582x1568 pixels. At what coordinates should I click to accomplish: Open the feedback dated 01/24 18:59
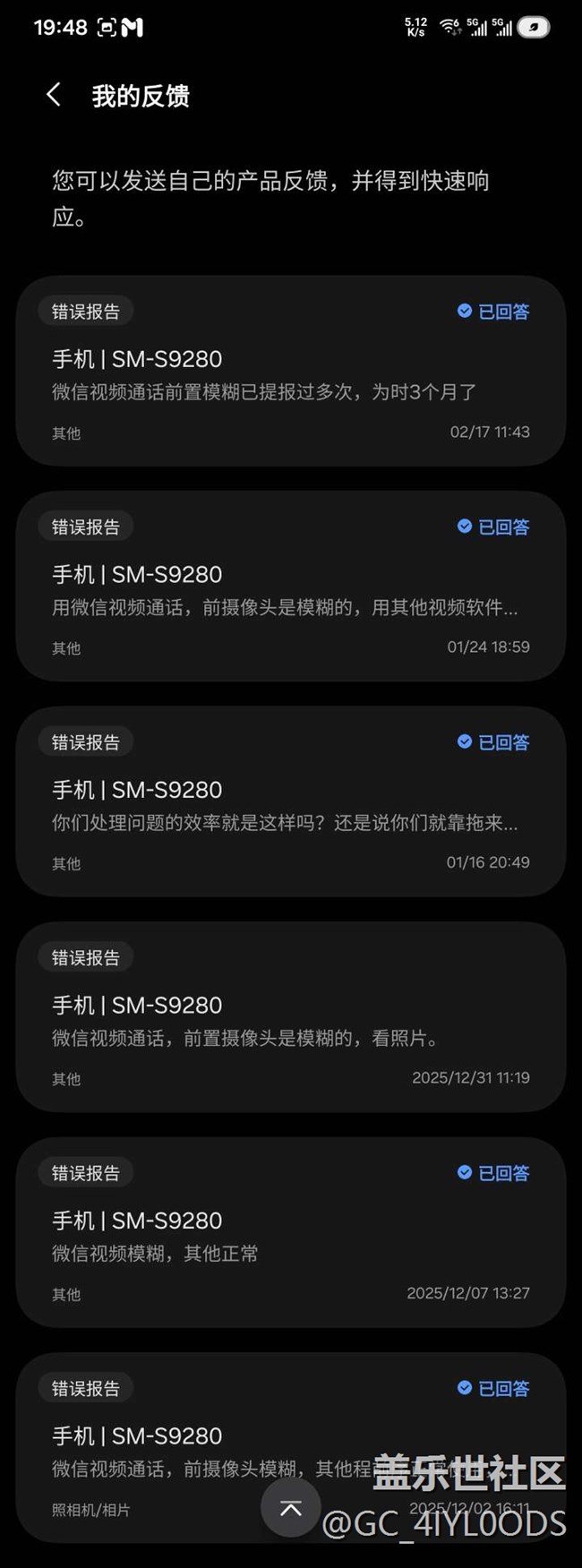point(291,587)
